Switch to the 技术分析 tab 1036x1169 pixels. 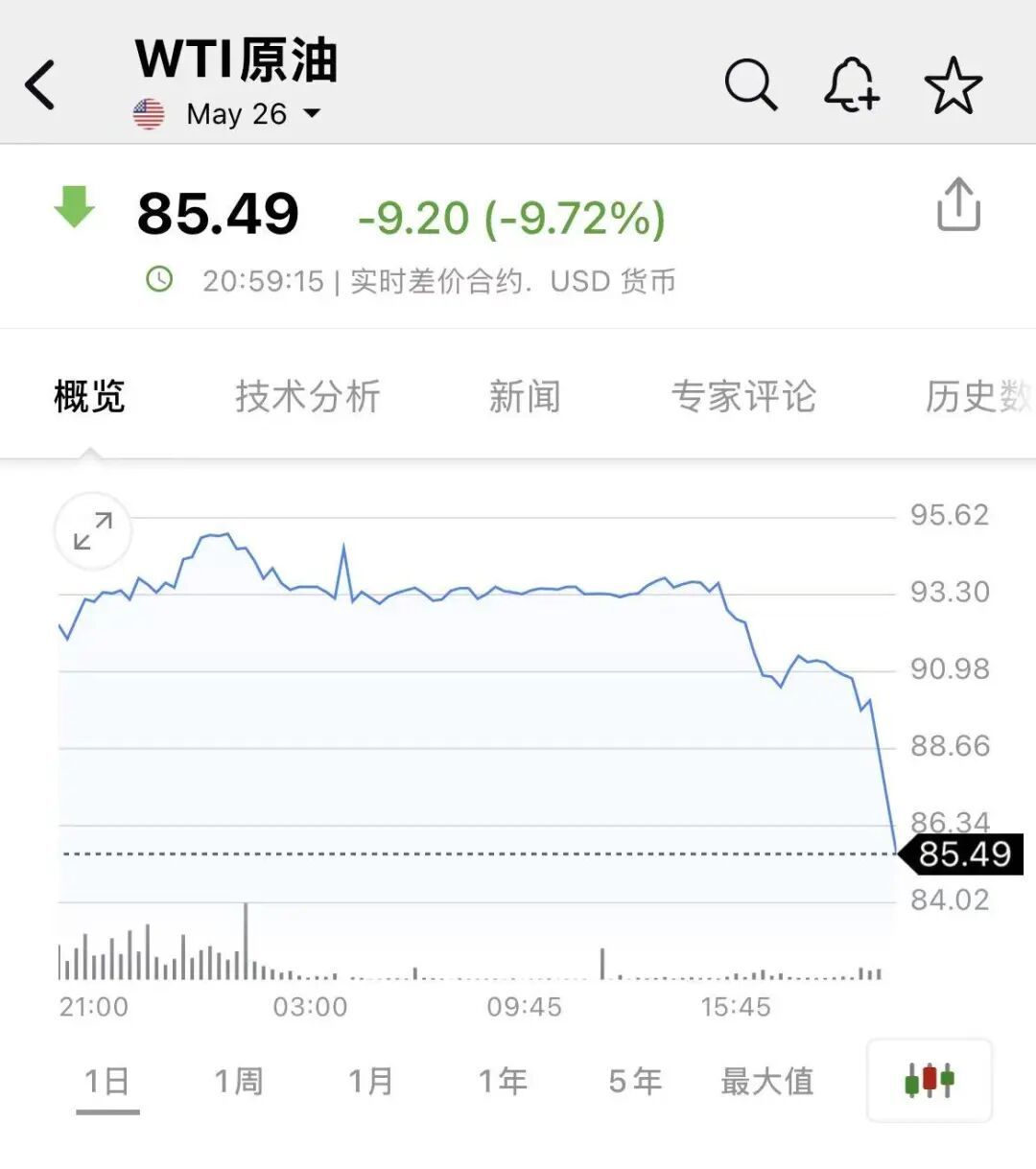308,396
